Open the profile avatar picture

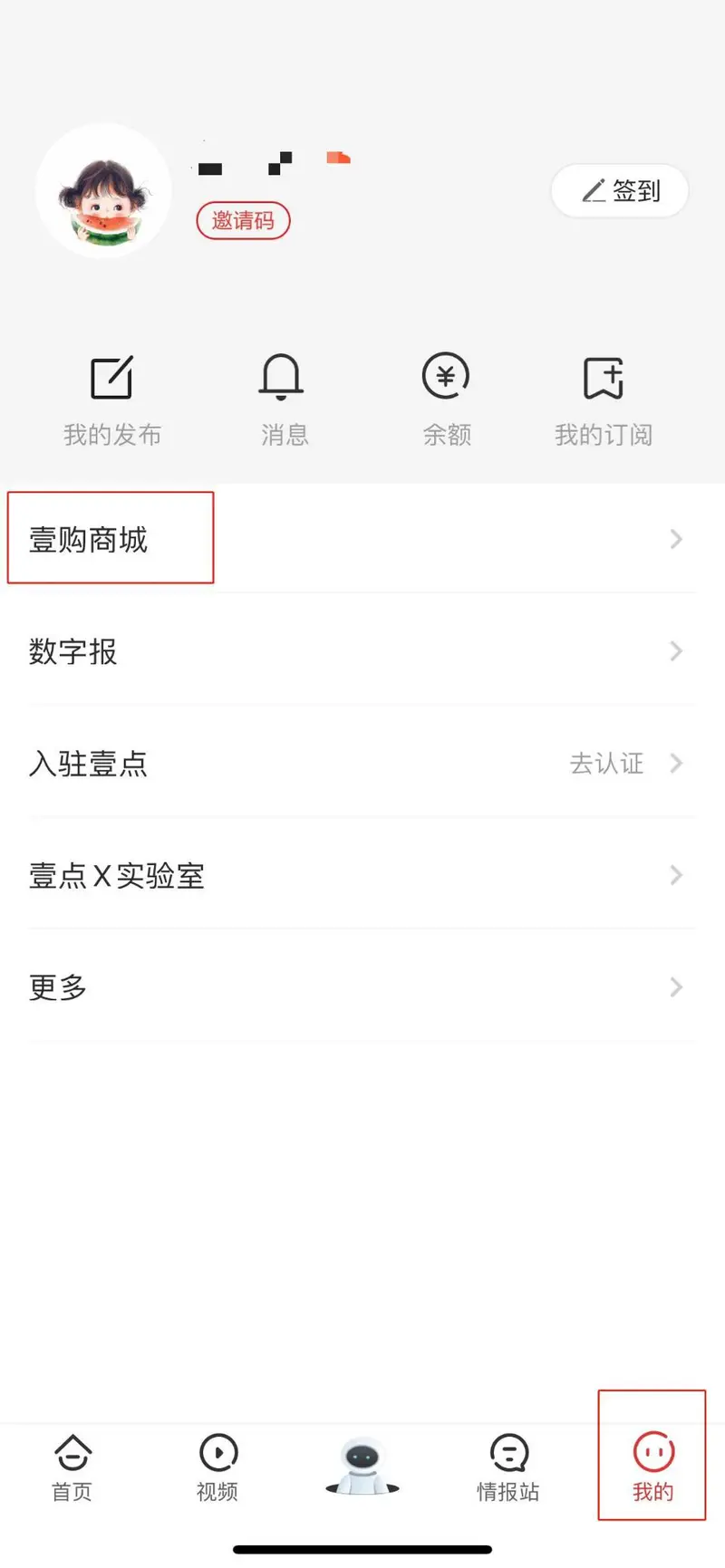[x=103, y=191]
